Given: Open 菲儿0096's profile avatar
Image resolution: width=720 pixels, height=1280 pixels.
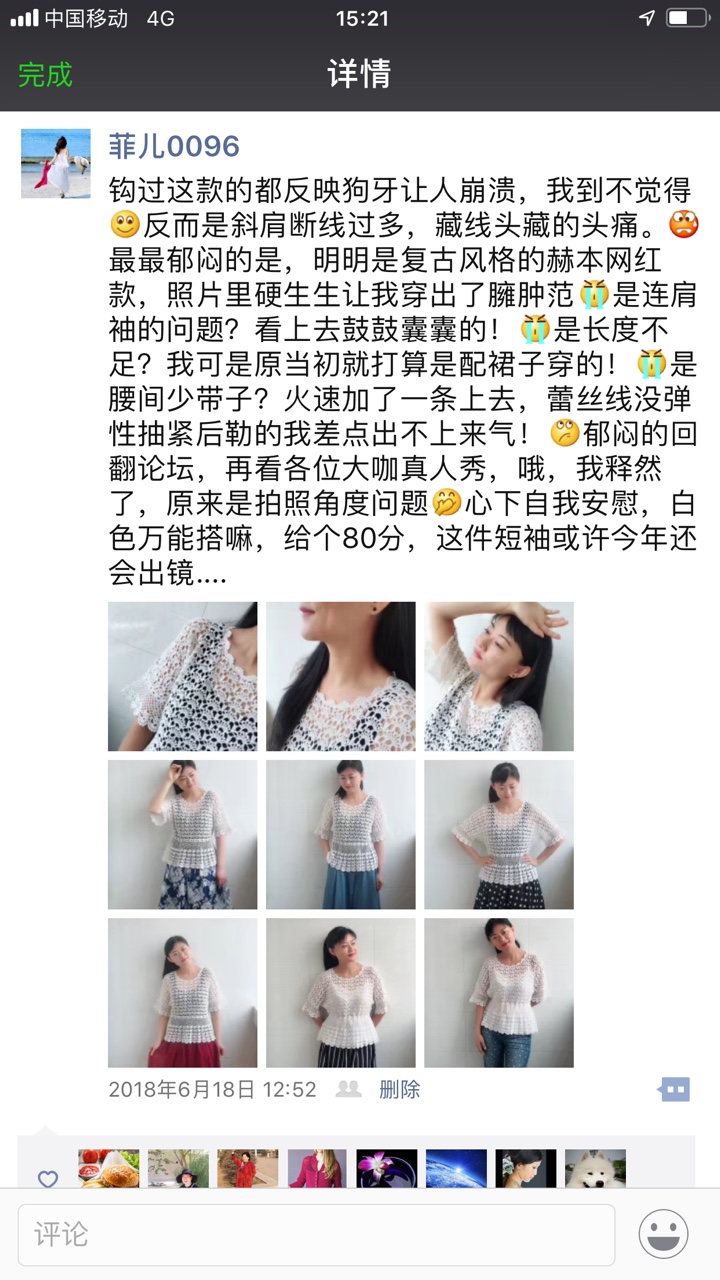Looking at the screenshot, I should click(x=56, y=163).
